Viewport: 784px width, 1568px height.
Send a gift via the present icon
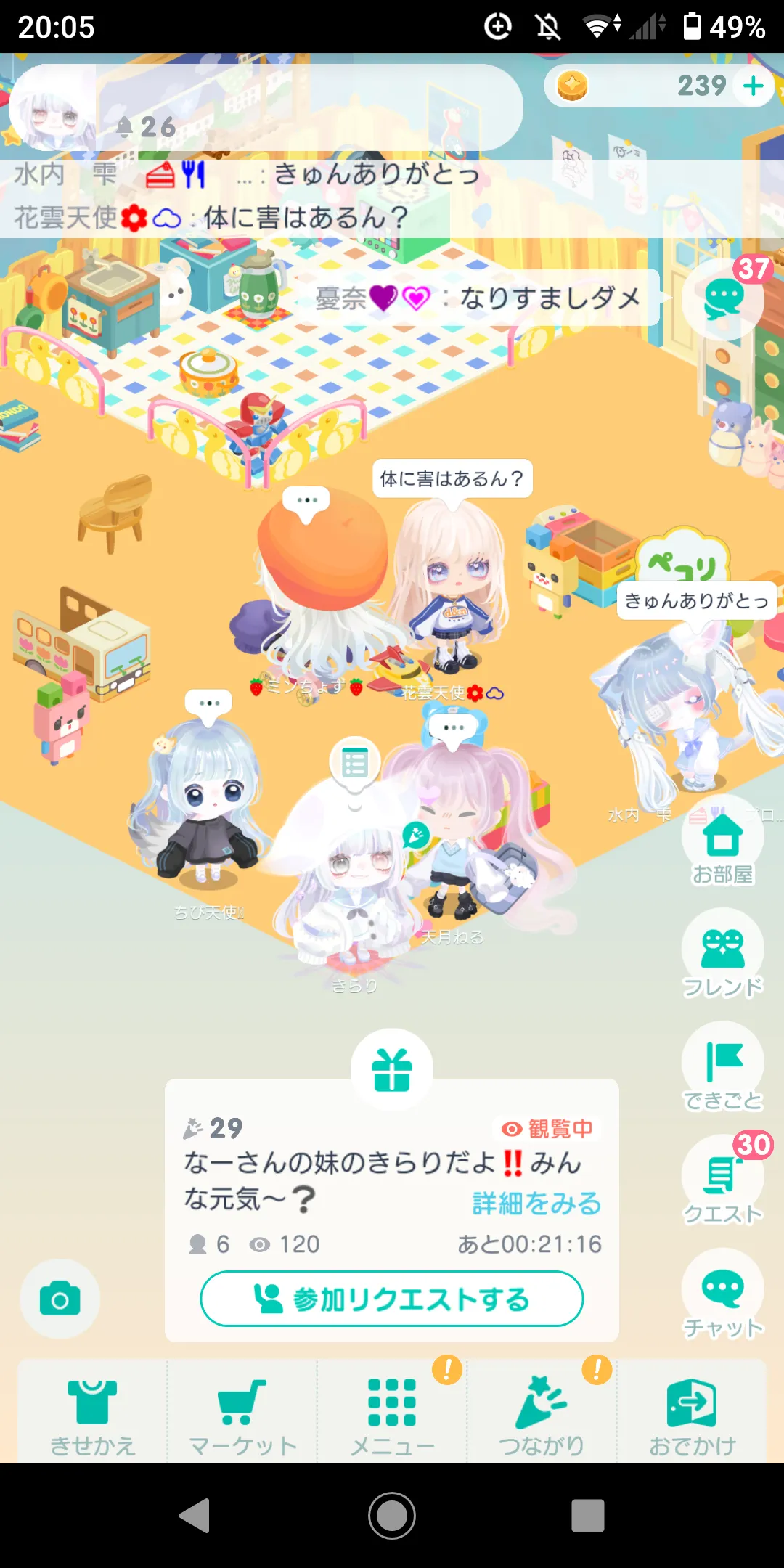tap(392, 1070)
